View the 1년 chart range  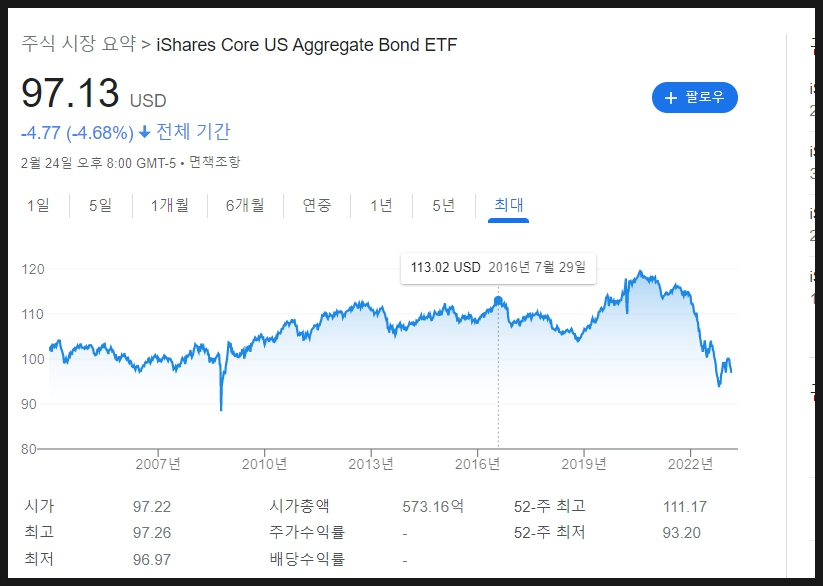click(x=381, y=205)
